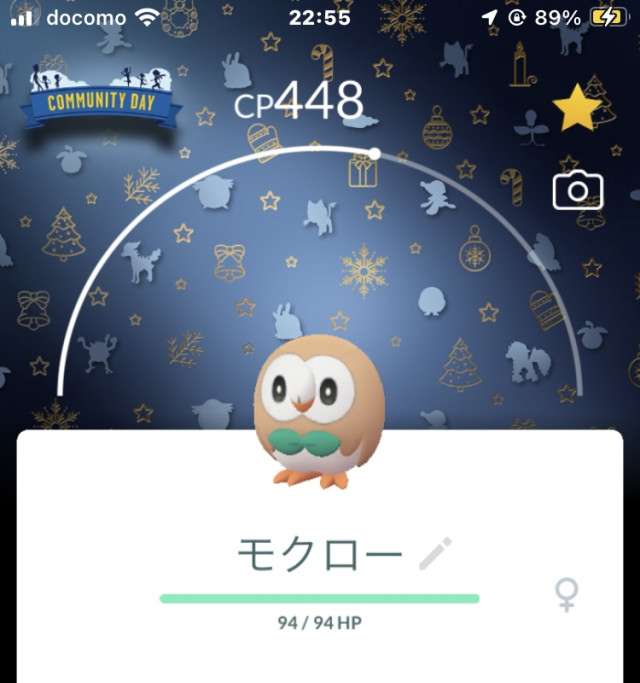Edit the nickname with the pencil icon
The width and height of the screenshot is (640, 683).
pos(435,553)
